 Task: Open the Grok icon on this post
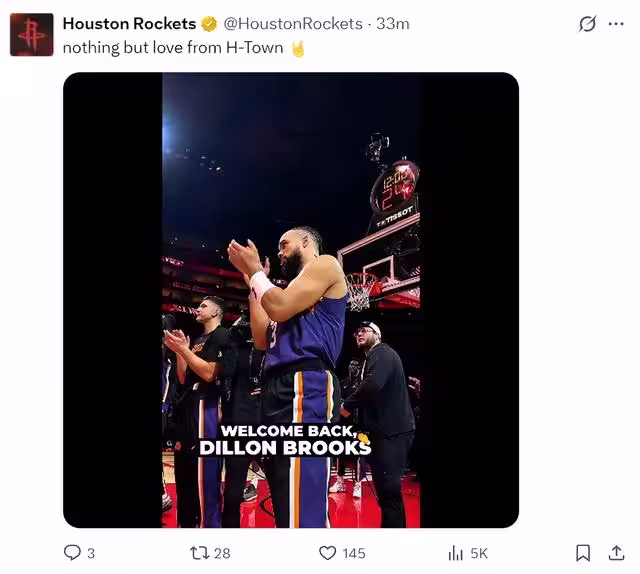click(x=587, y=24)
